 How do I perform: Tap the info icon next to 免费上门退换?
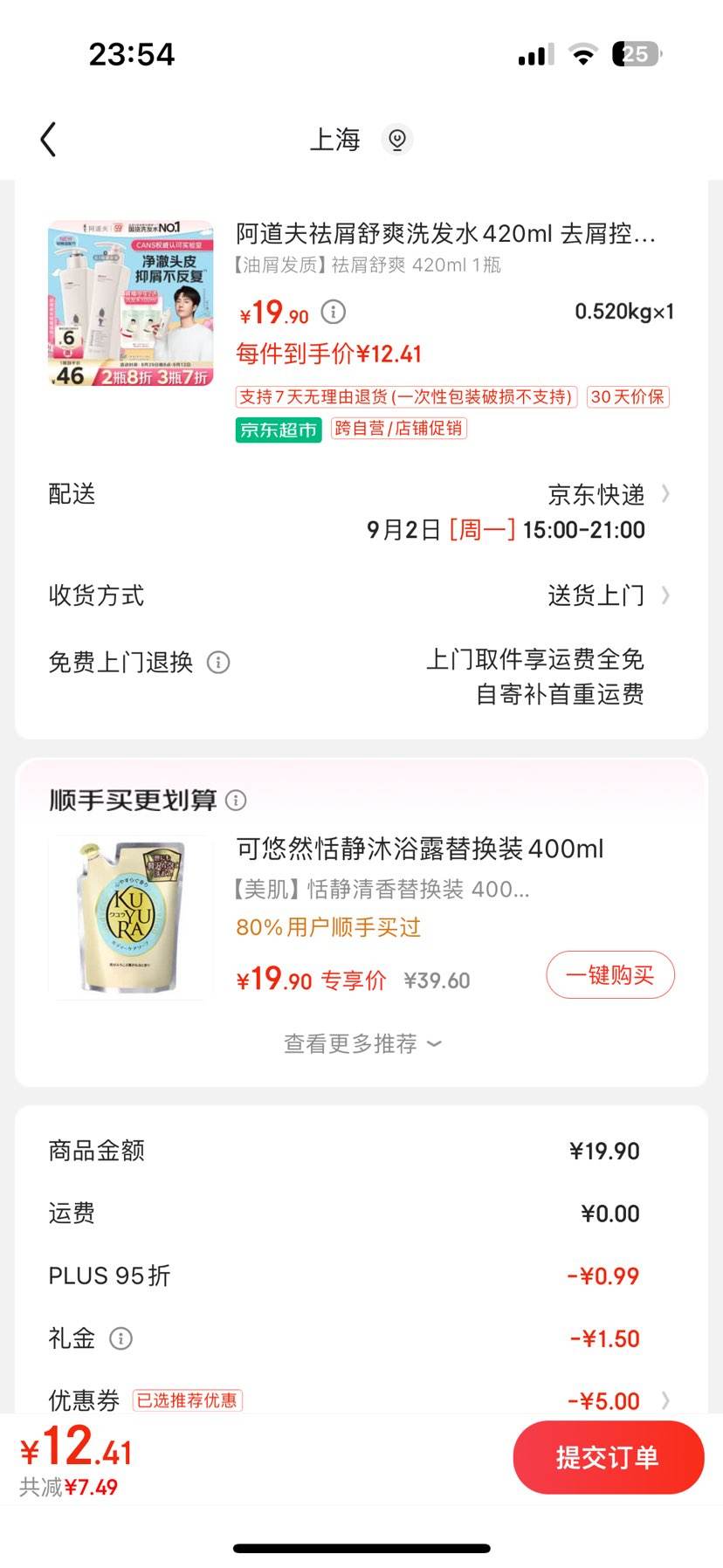pos(218,664)
